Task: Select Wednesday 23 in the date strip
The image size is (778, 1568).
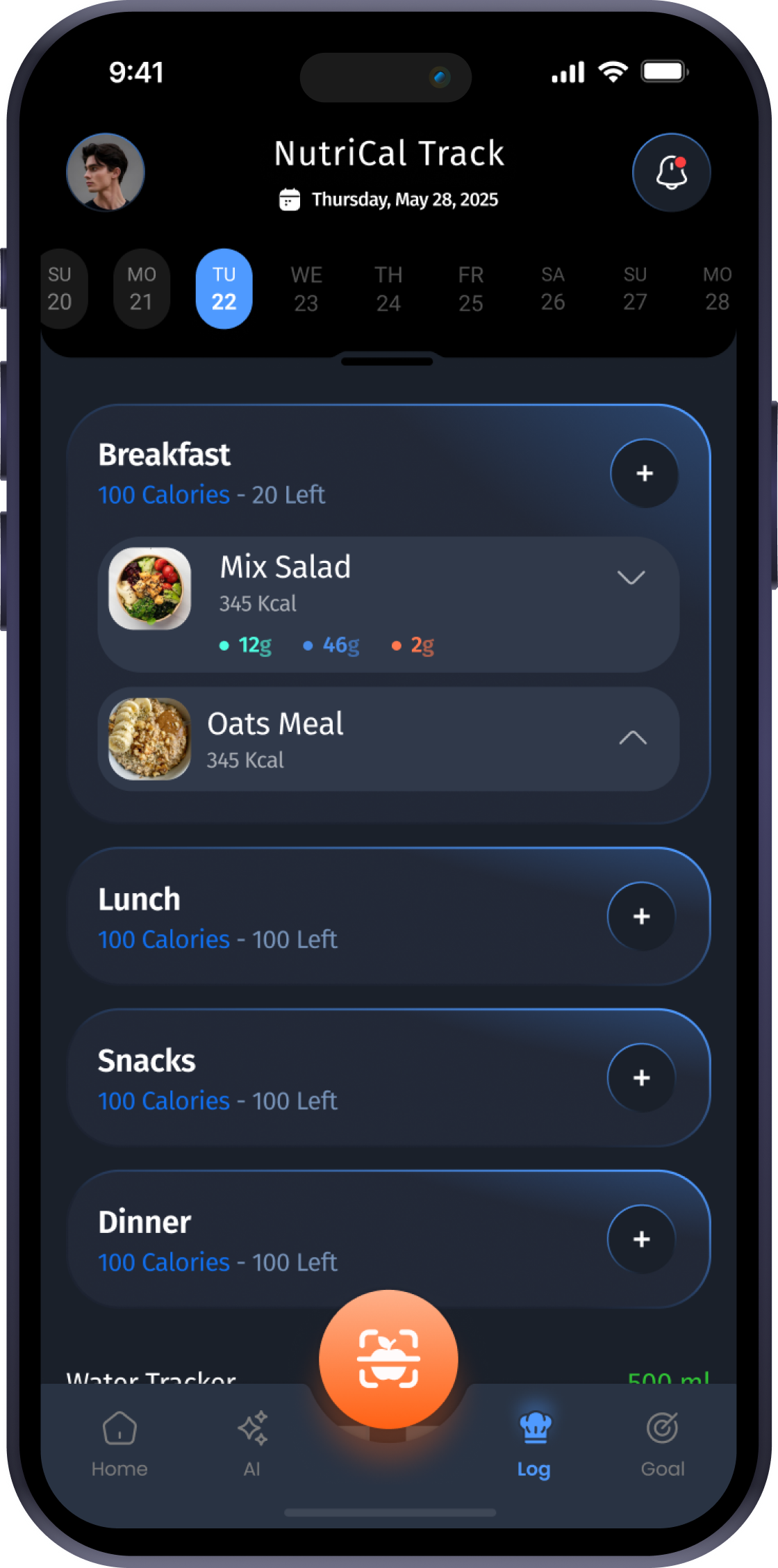Action: (306, 288)
